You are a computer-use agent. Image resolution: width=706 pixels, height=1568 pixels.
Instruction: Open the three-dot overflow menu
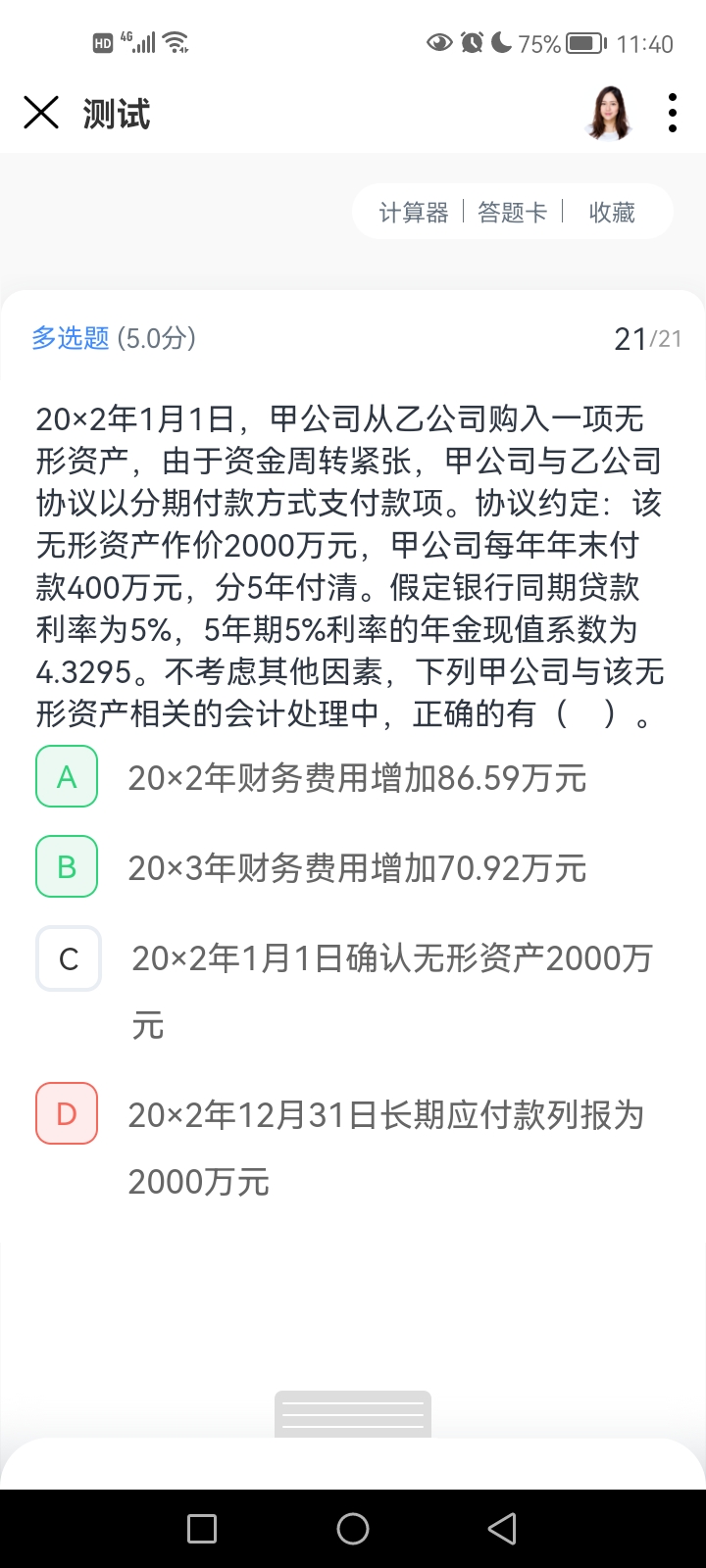click(673, 114)
